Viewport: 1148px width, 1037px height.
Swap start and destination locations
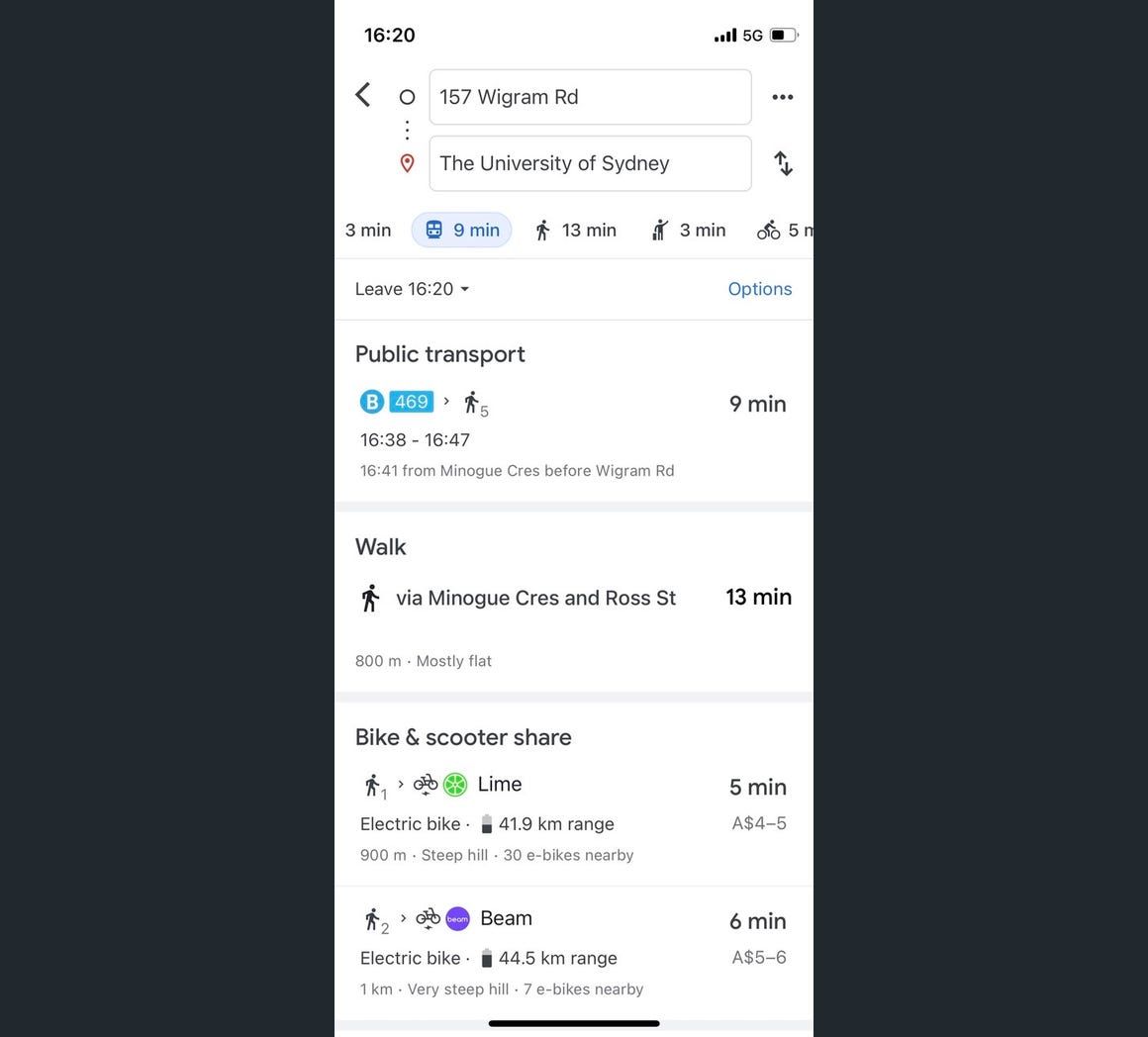click(783, 163)
